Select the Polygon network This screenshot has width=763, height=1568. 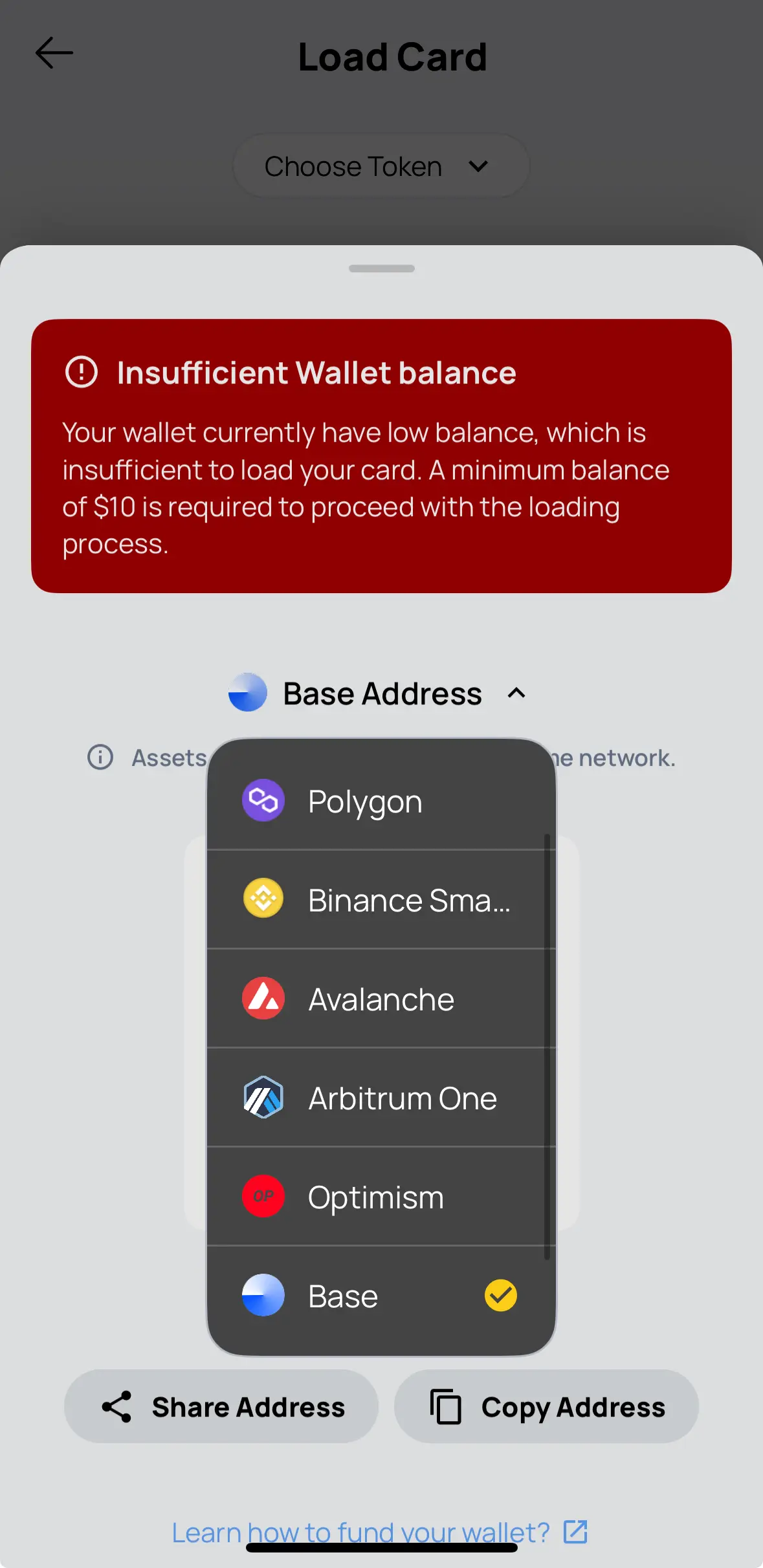pyautogui.click(x=381, y=801)
